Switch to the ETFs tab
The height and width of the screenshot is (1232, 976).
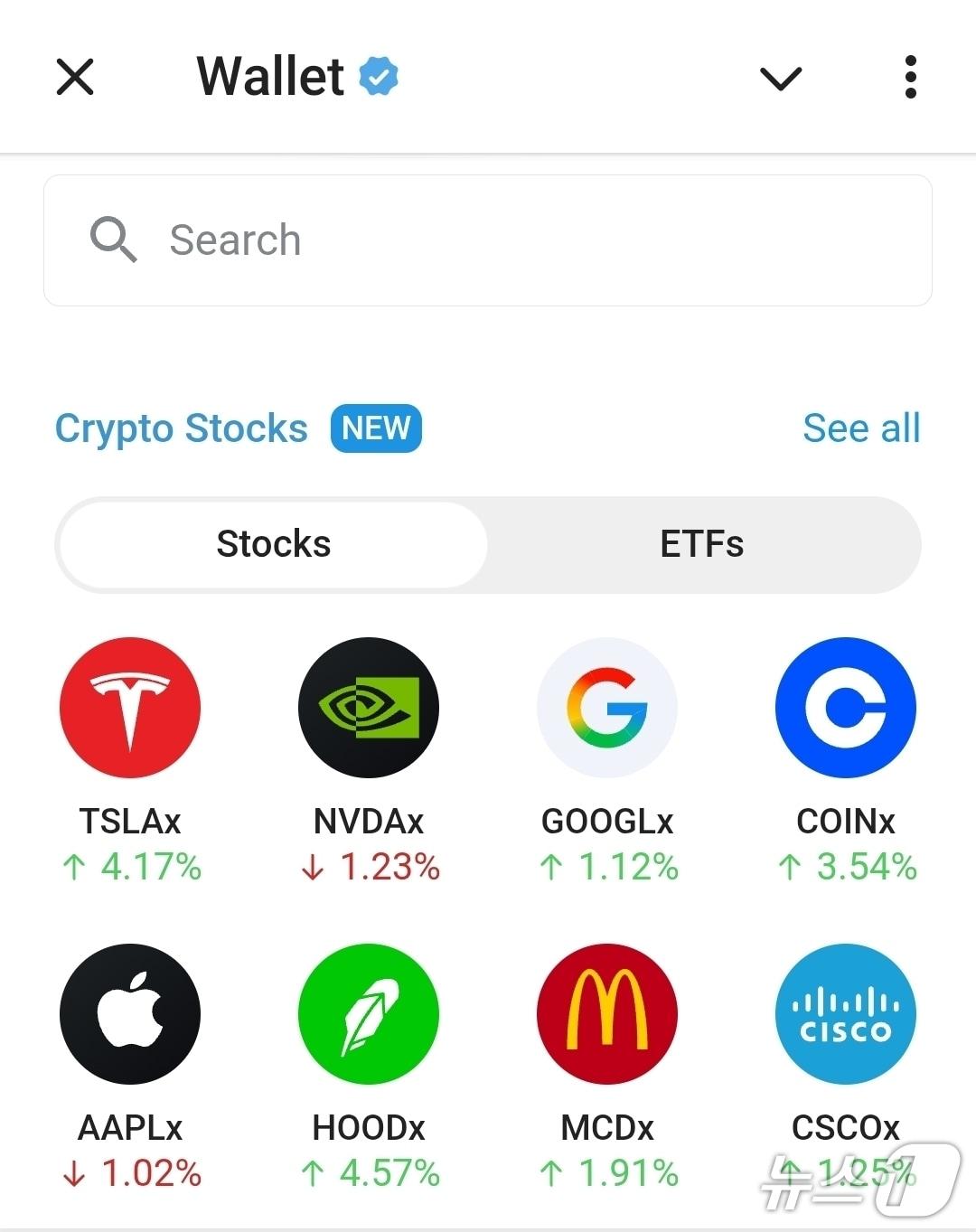tap(701, 545)
